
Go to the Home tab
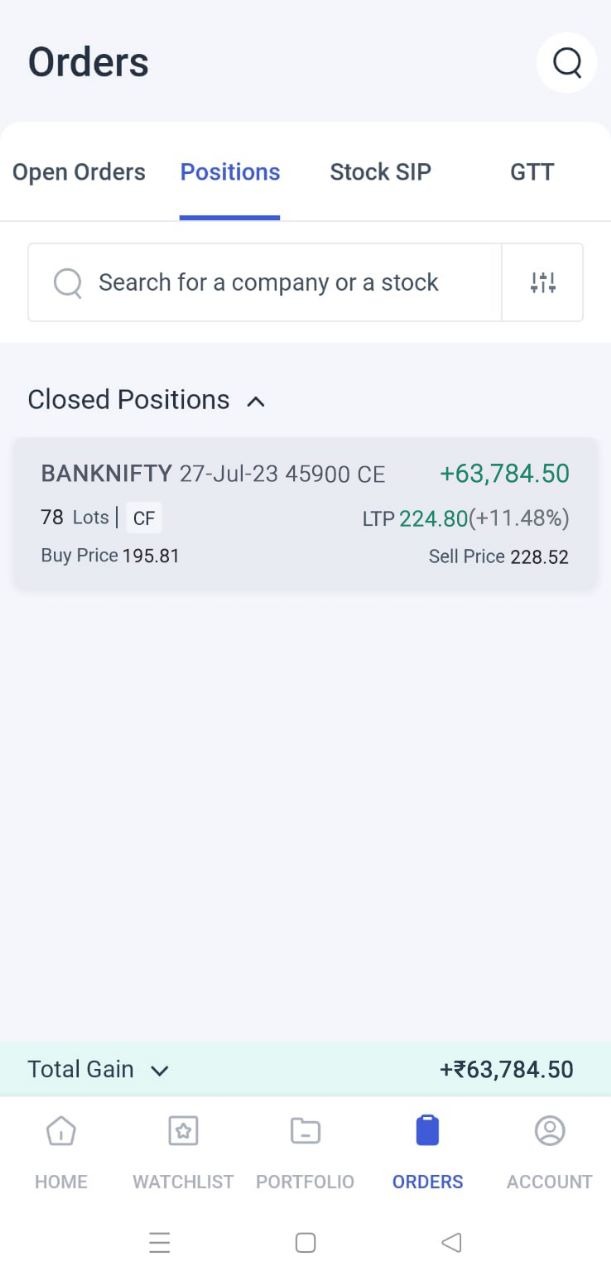61,1153
